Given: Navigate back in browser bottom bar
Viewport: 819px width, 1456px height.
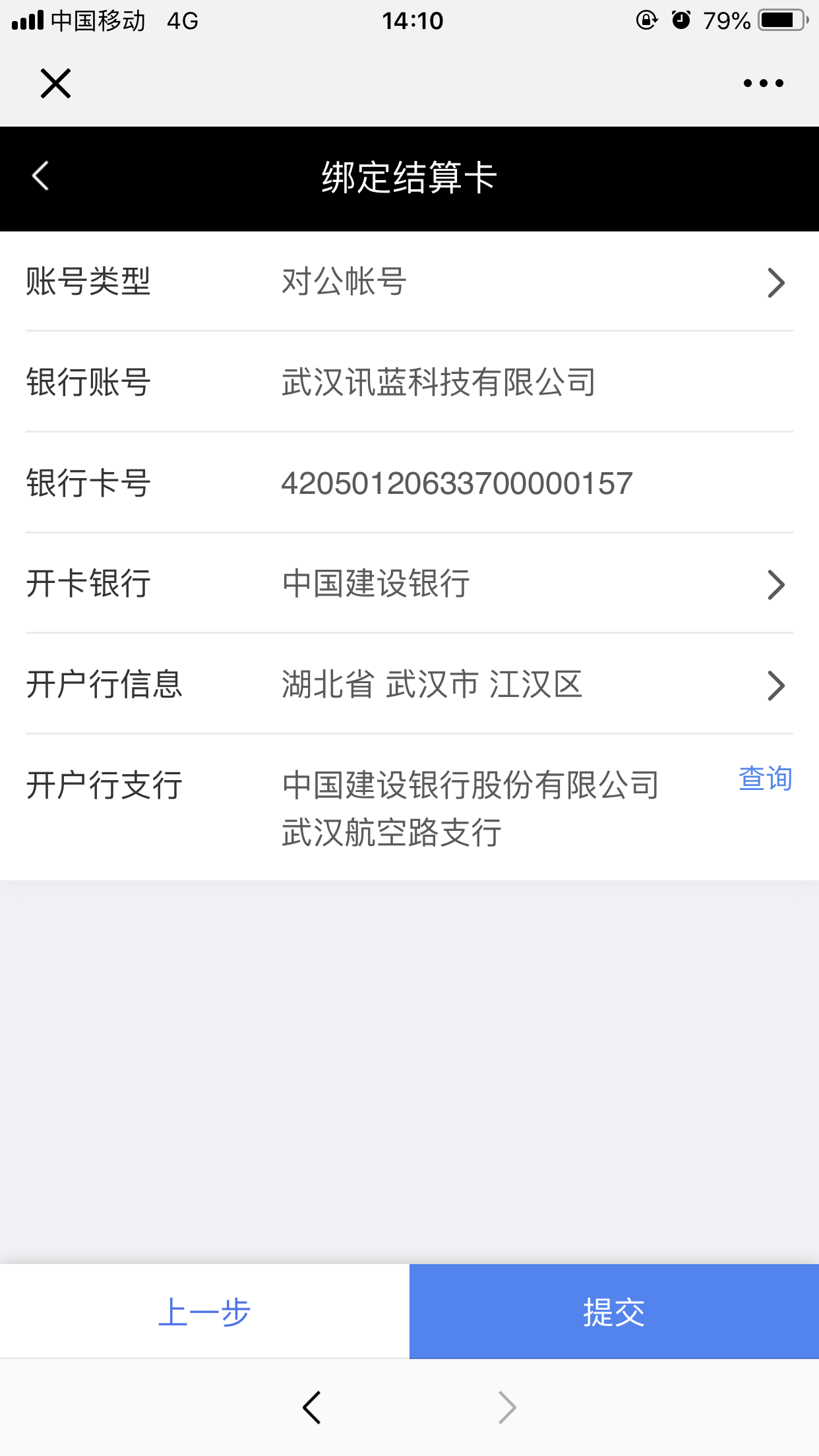Looking at the screenshot, I should tap(312, 1408).
